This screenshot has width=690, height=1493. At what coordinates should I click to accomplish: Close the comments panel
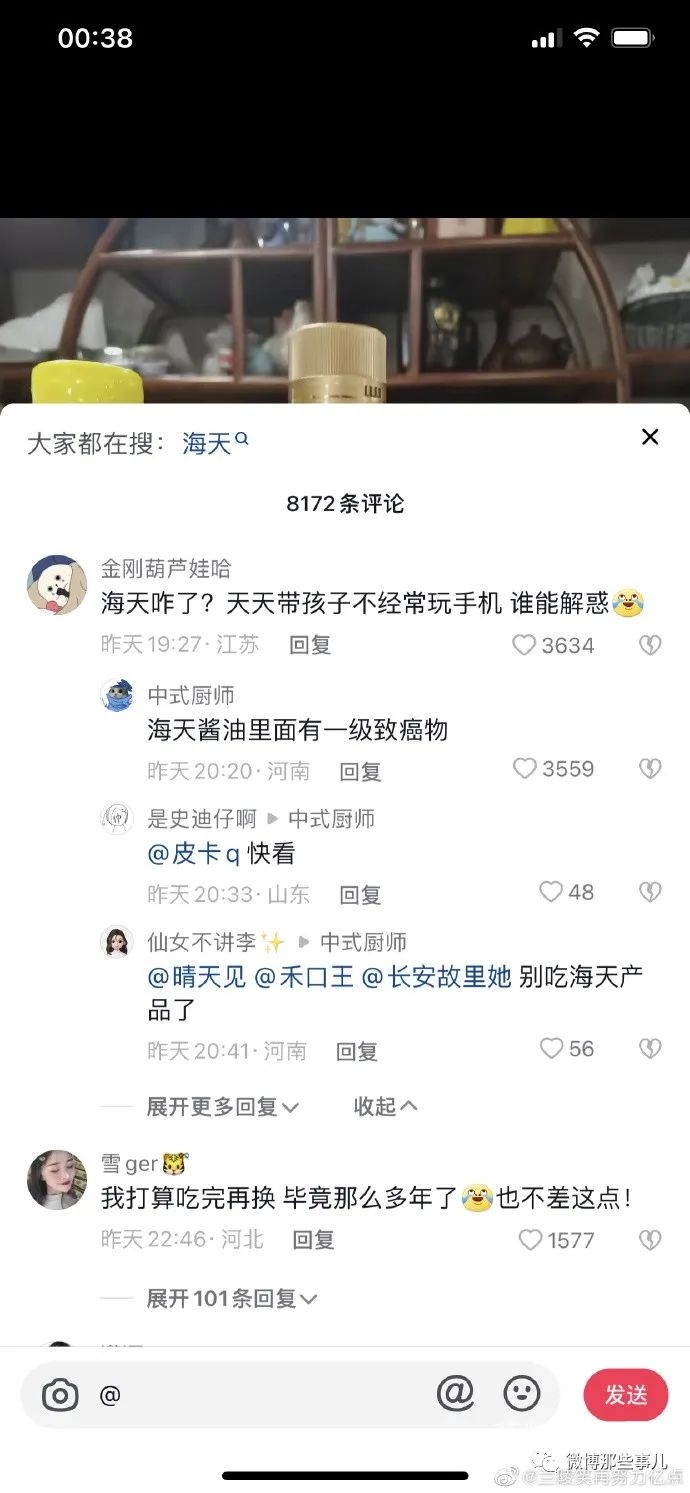pos(650,437)
